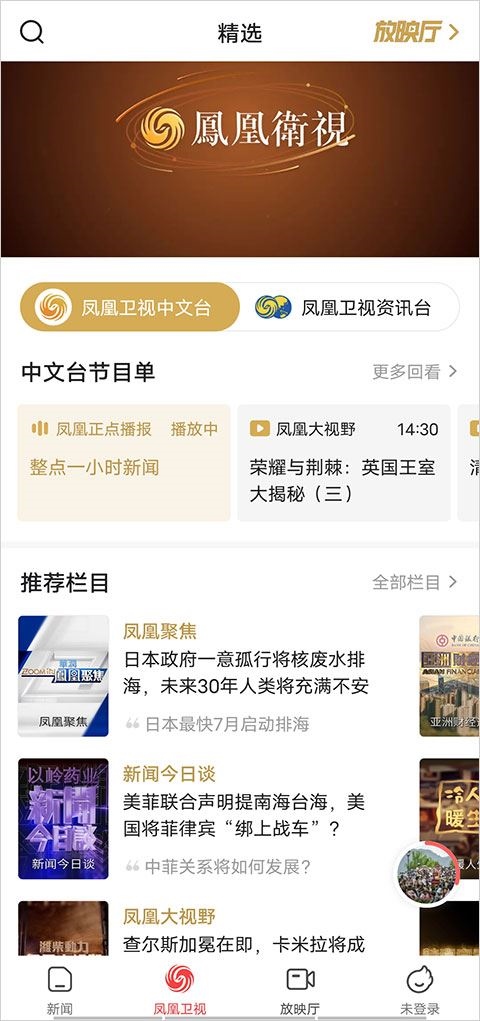Image resolution: width=480 pixels, height=1021 pixels.
Task: Switch to the 凤凰卫视资讯台 channel
Action: pyautogui.click(x=349, y=307)
